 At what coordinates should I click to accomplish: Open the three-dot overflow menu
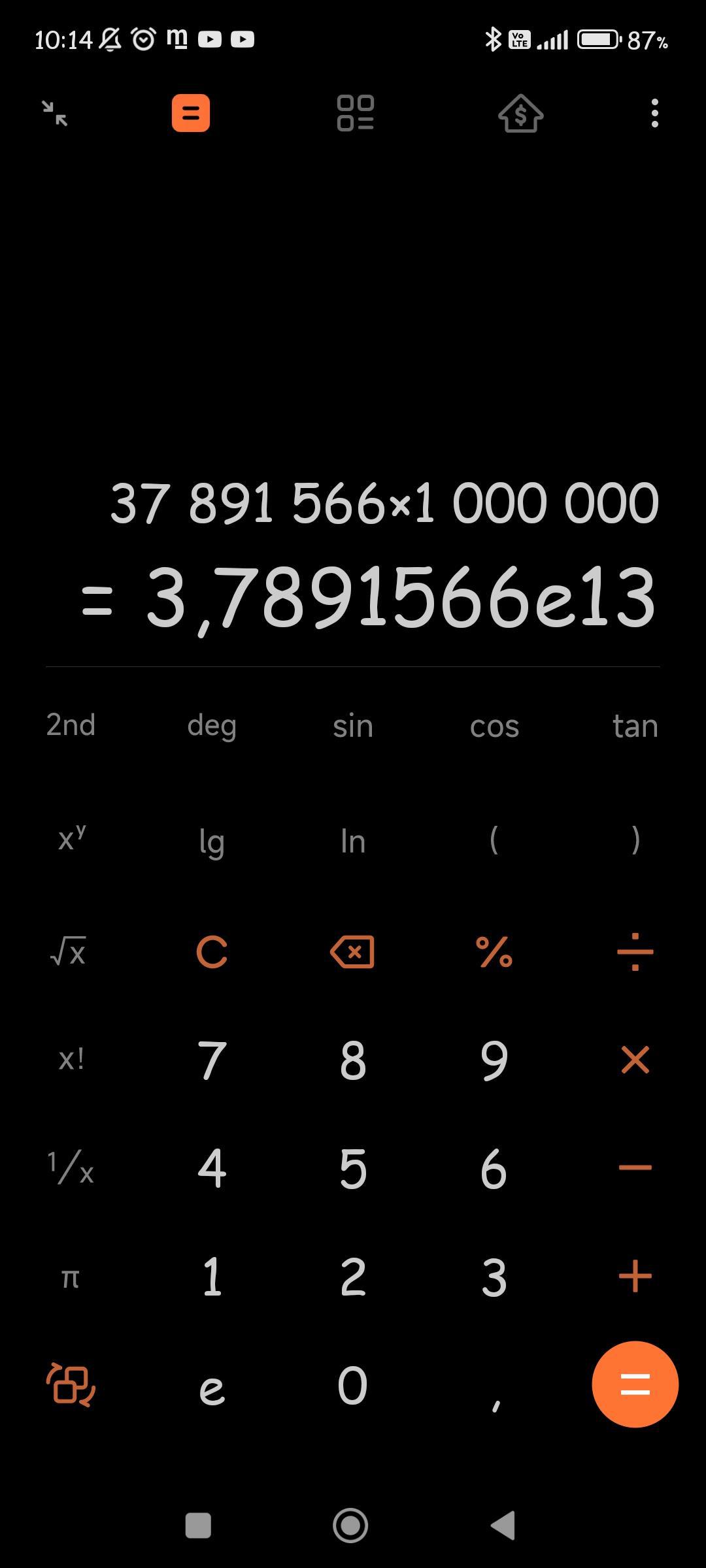(x=654, y=113)
